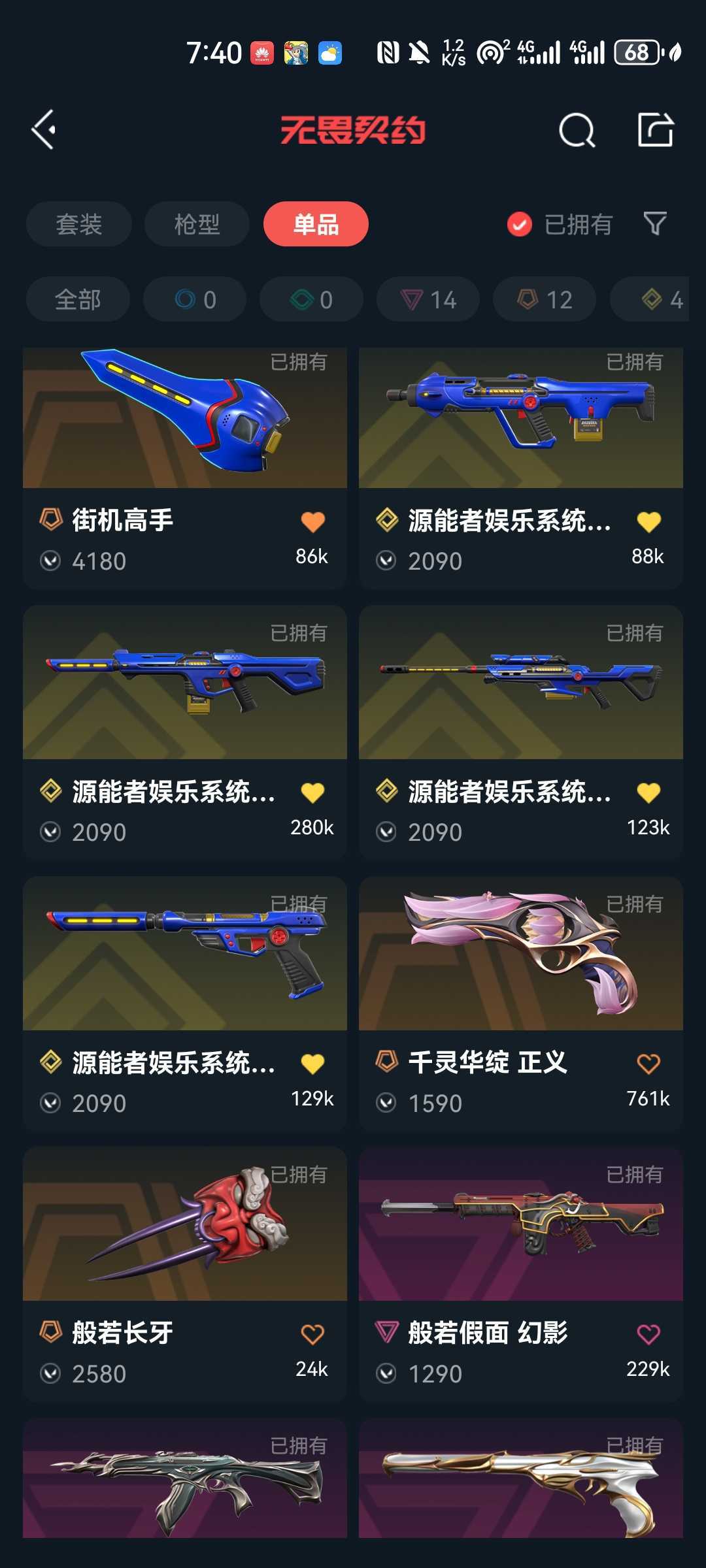This screenshot has height=1568, width=706.
Task: Open the 千灵华绽 正义 skin card
Action: click(x=521, y=1004)
